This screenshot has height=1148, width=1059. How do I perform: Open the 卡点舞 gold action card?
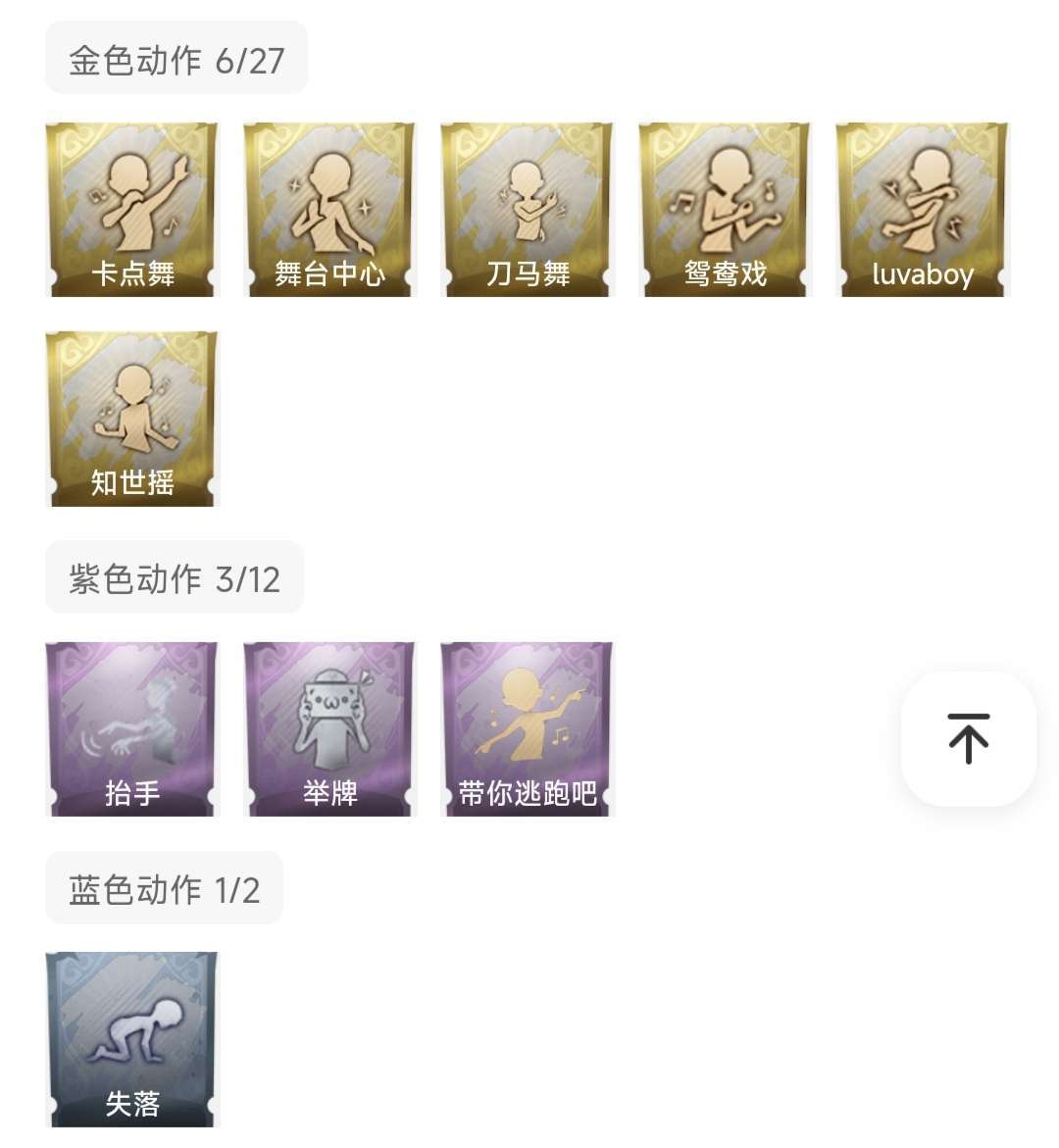pos(132,210)
